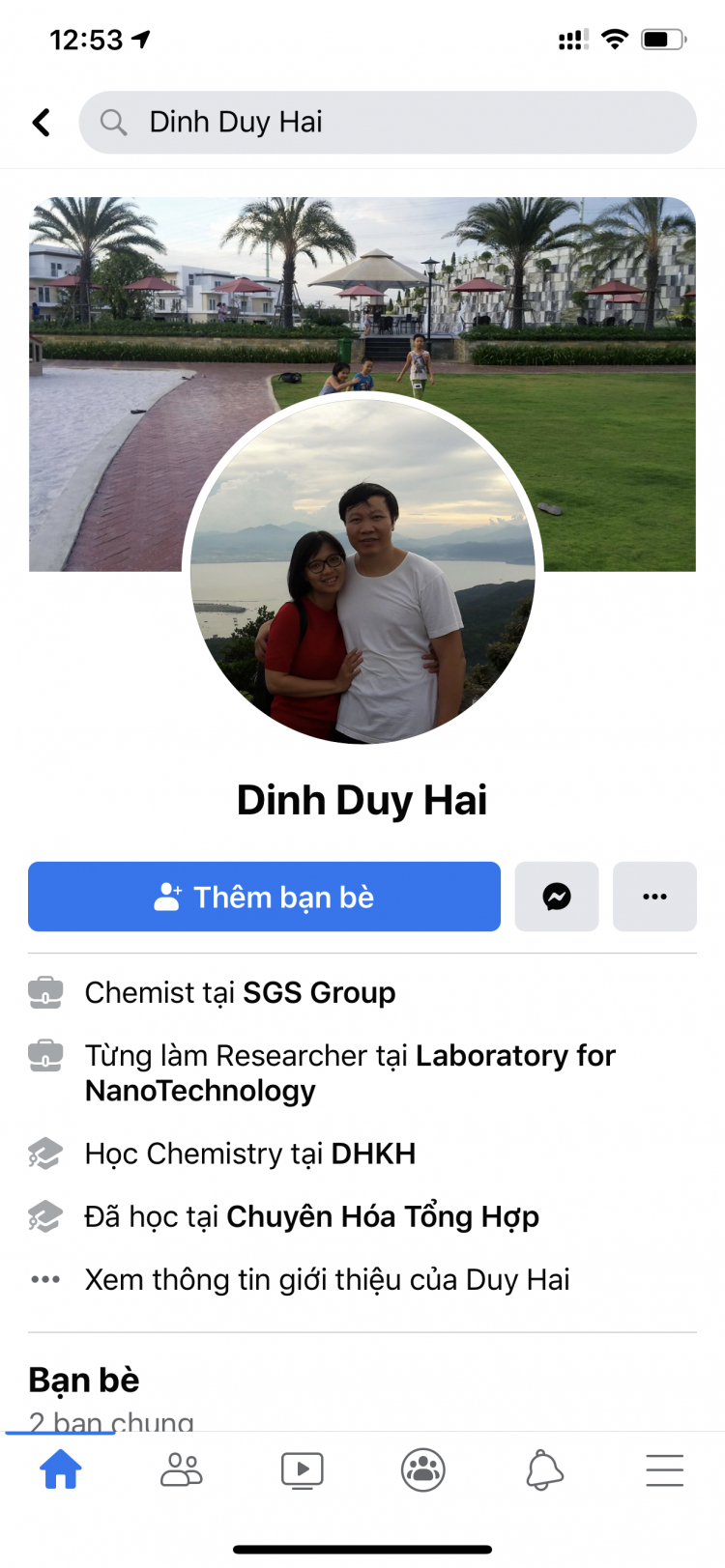View the circular profile picture
The height and width of the screenshot is (1568, 725).
[362, 570]
